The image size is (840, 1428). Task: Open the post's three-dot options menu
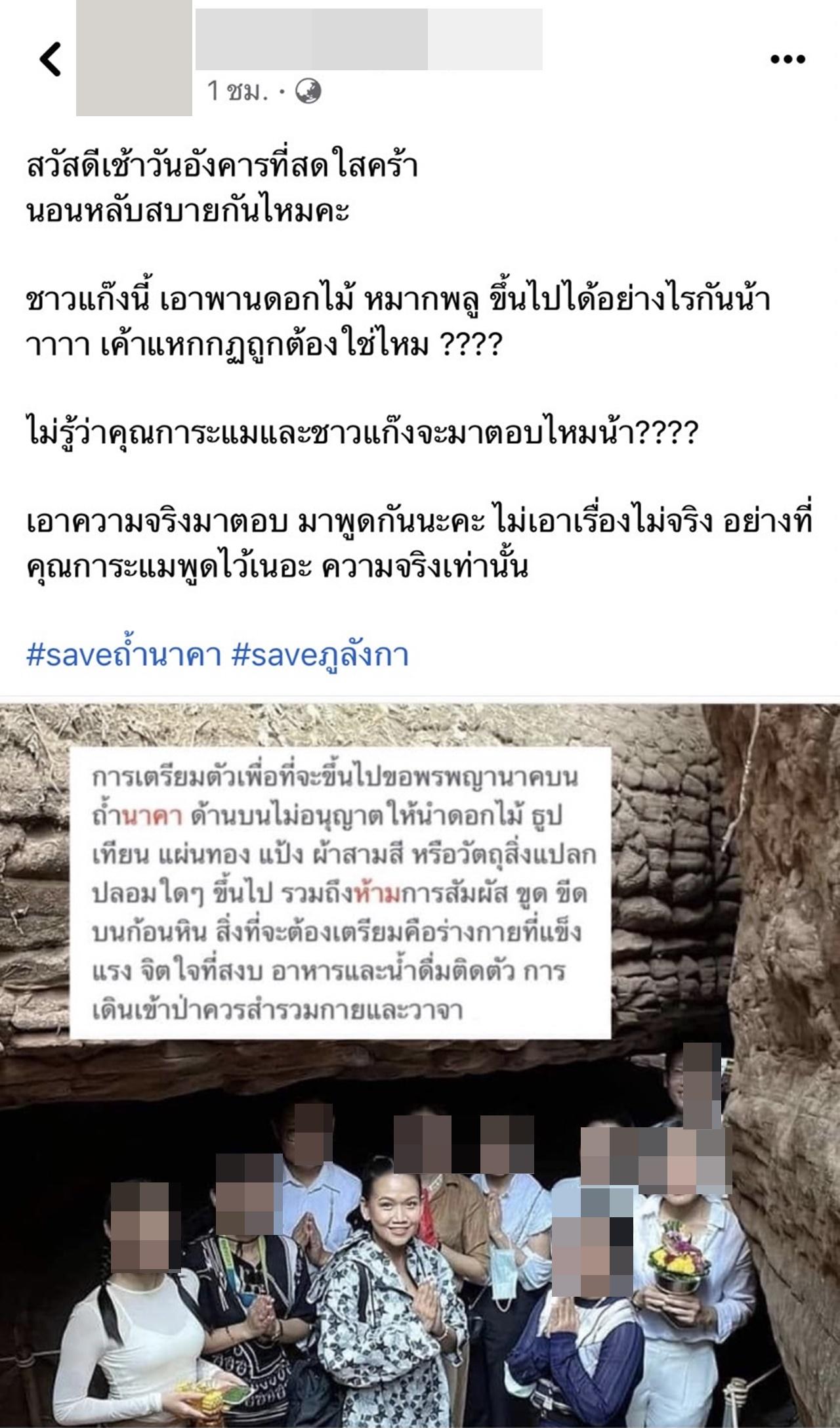[787, 59]
